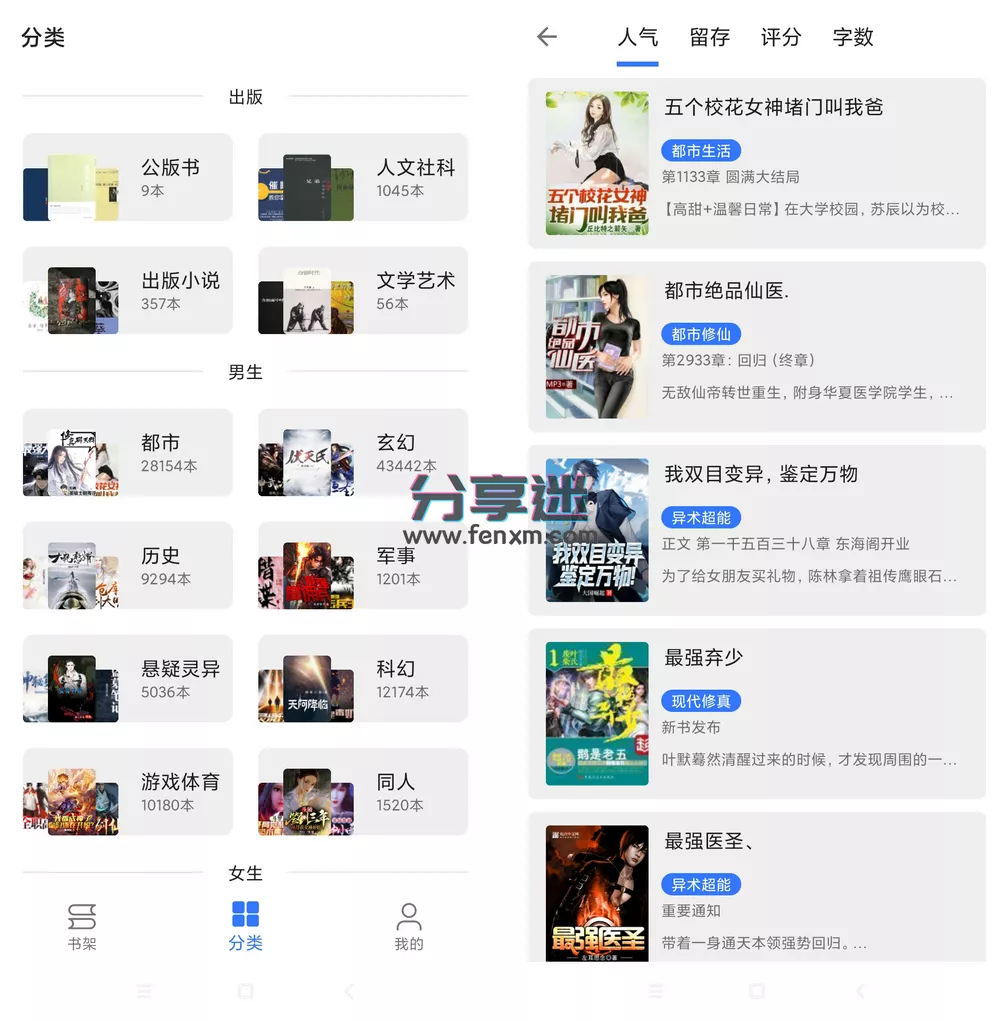Select the 分类 grid icon in bottom bar
1000x1021 pixels.
point(245,925)
